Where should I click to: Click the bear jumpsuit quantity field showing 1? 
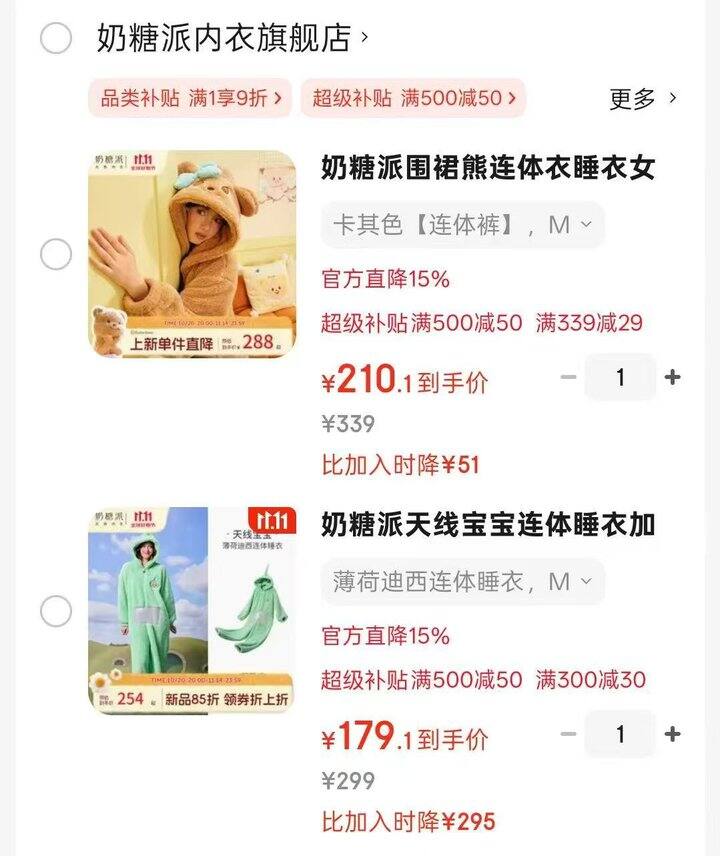pyautogui.click(x=620, y=378)
